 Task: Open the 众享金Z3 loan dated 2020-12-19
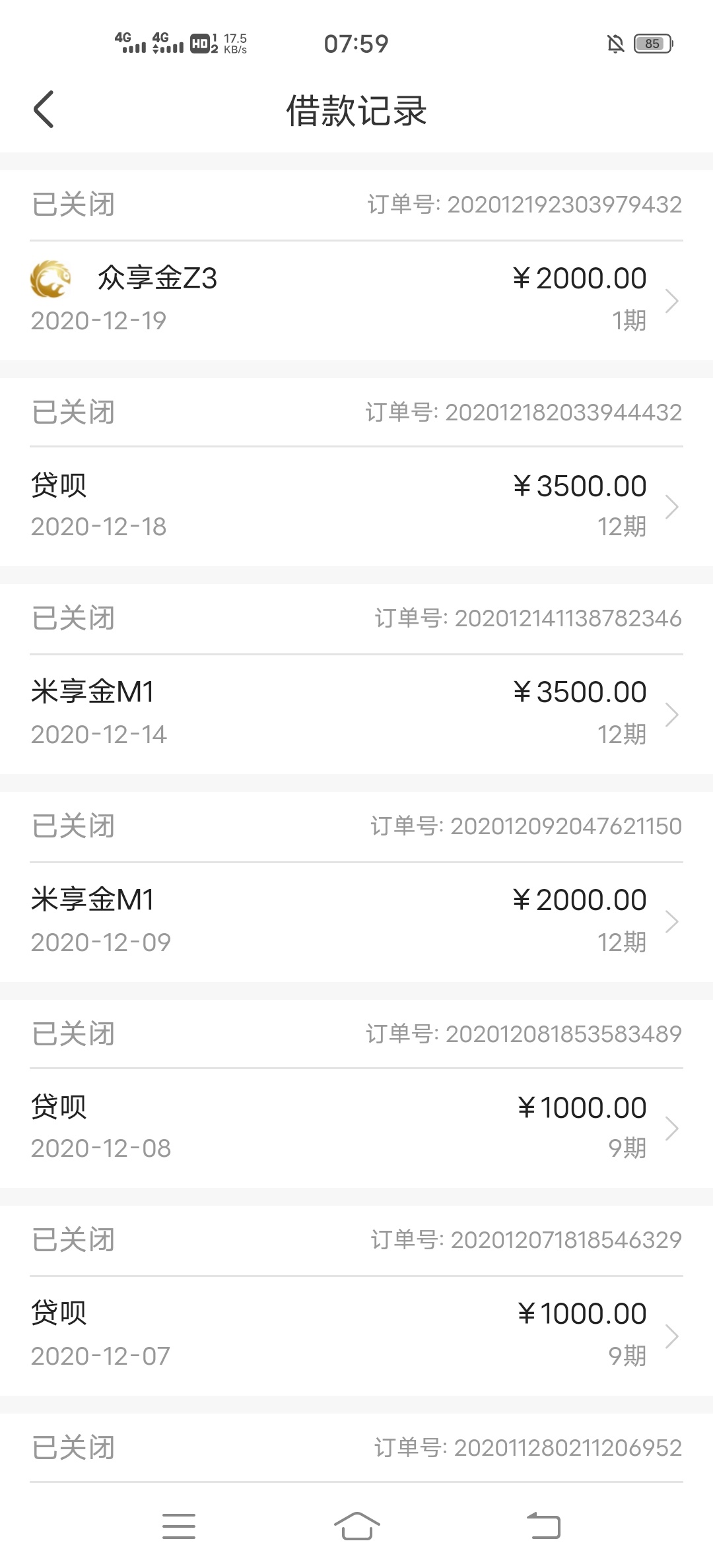(x=356, y=300)
